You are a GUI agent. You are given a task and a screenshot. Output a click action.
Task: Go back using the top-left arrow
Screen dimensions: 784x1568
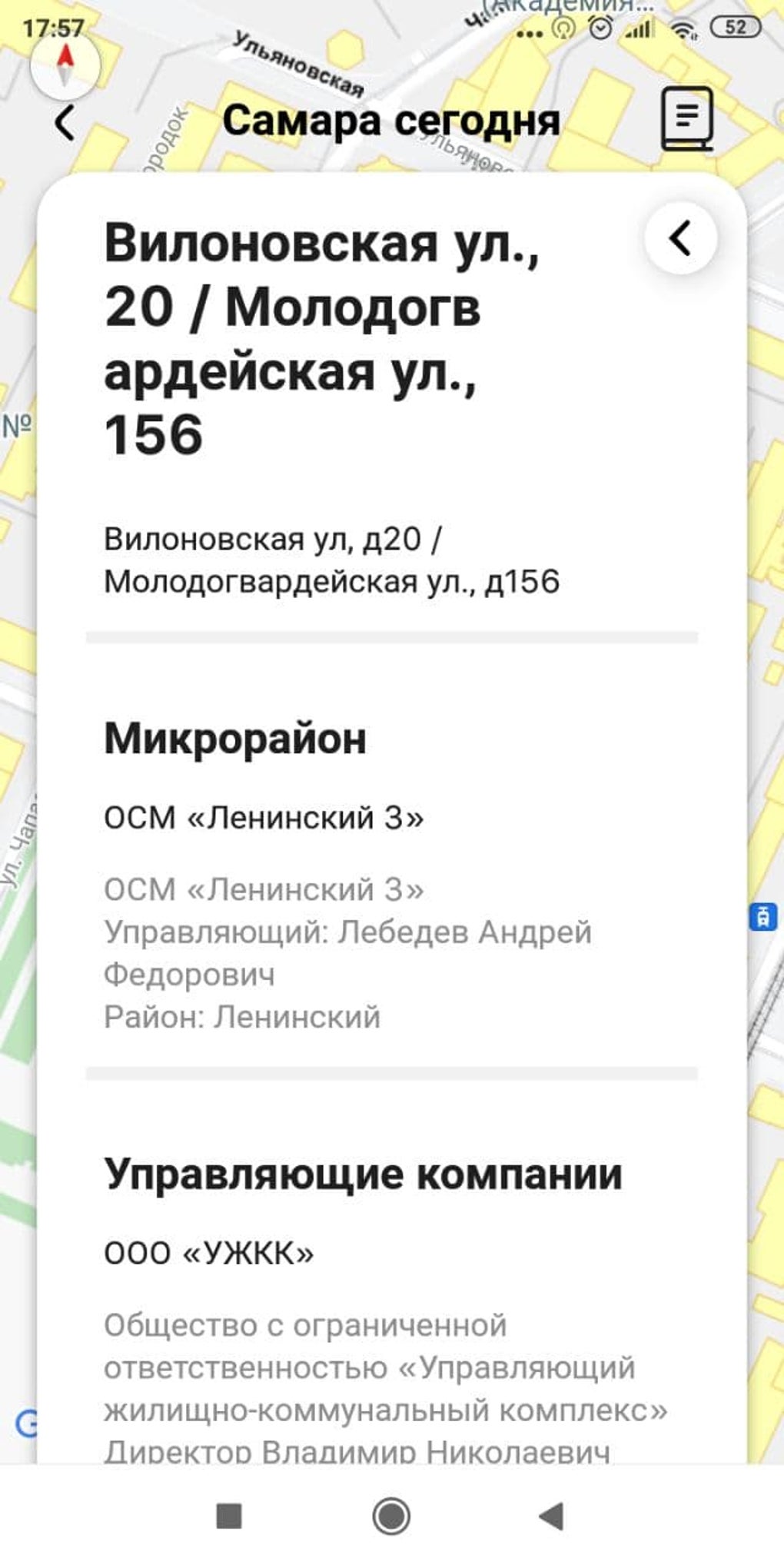click(65, 123)
